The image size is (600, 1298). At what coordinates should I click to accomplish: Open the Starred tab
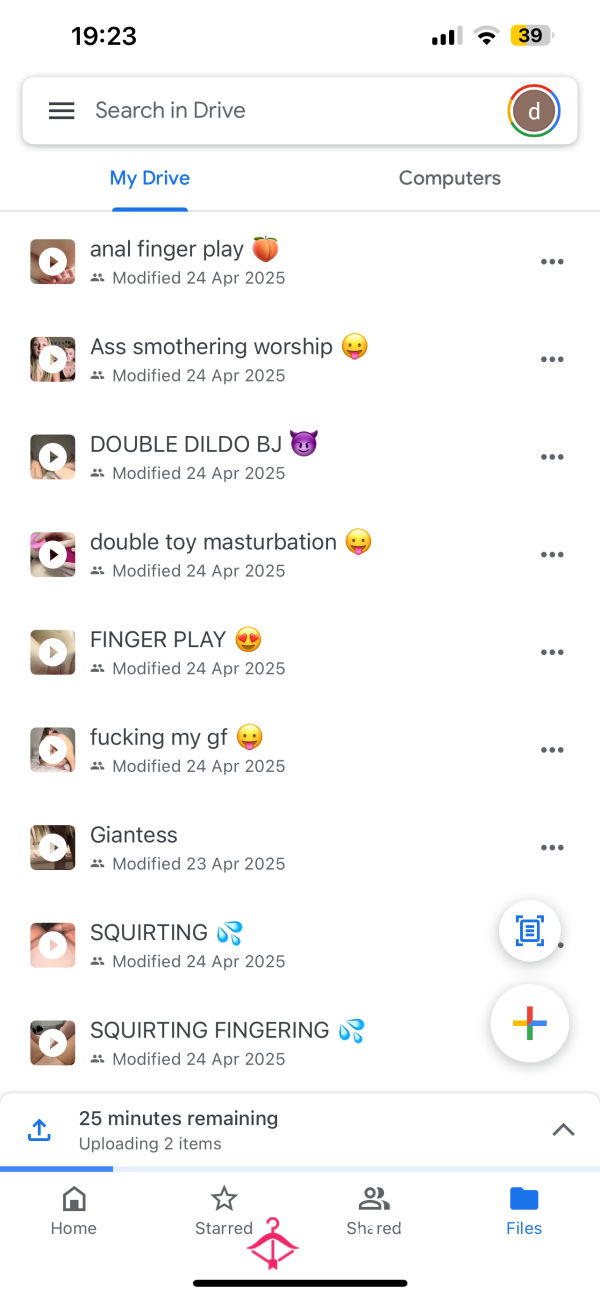[224, 1212]
